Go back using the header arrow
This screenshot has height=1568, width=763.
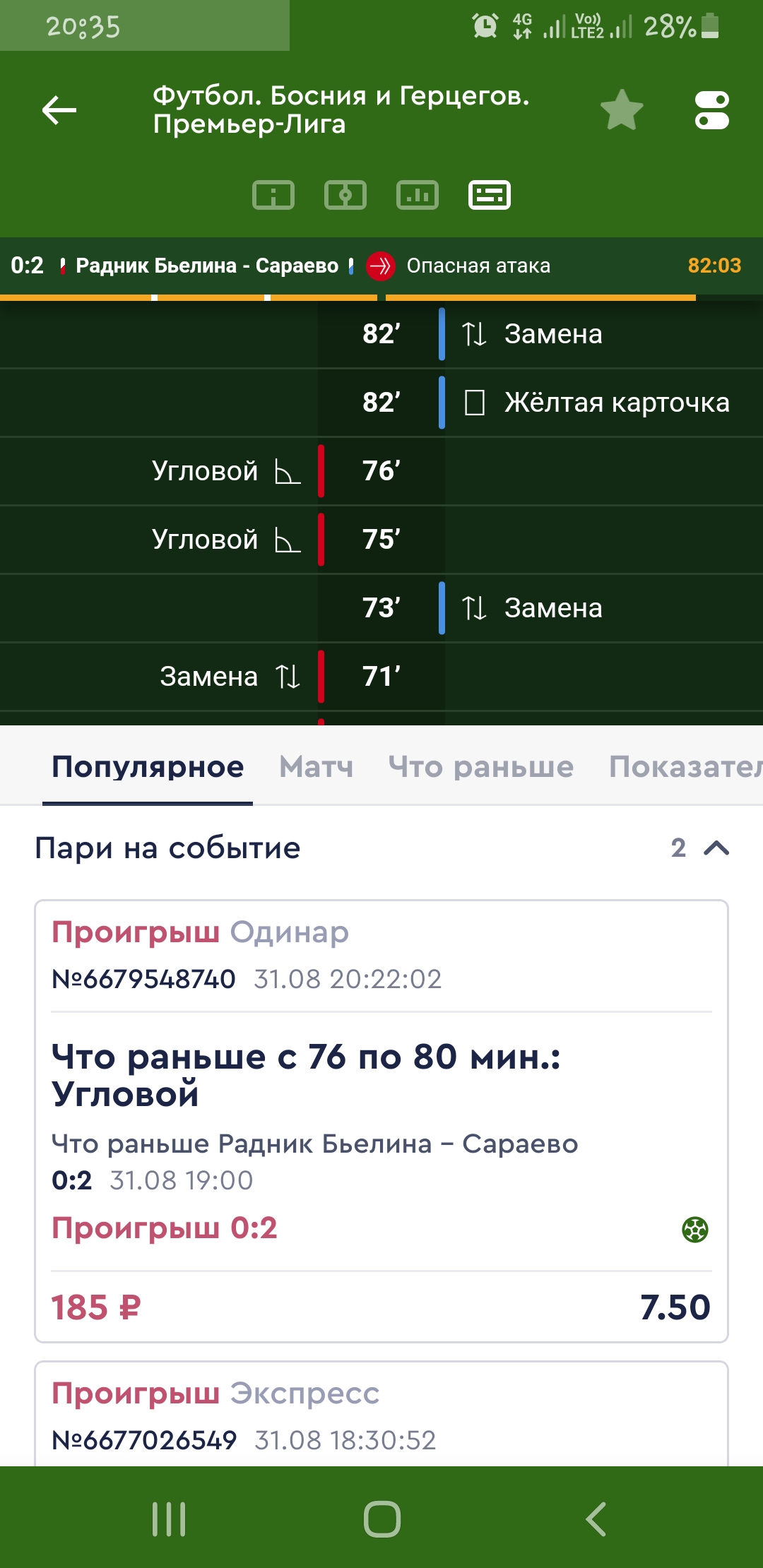[x=59, y=110]
